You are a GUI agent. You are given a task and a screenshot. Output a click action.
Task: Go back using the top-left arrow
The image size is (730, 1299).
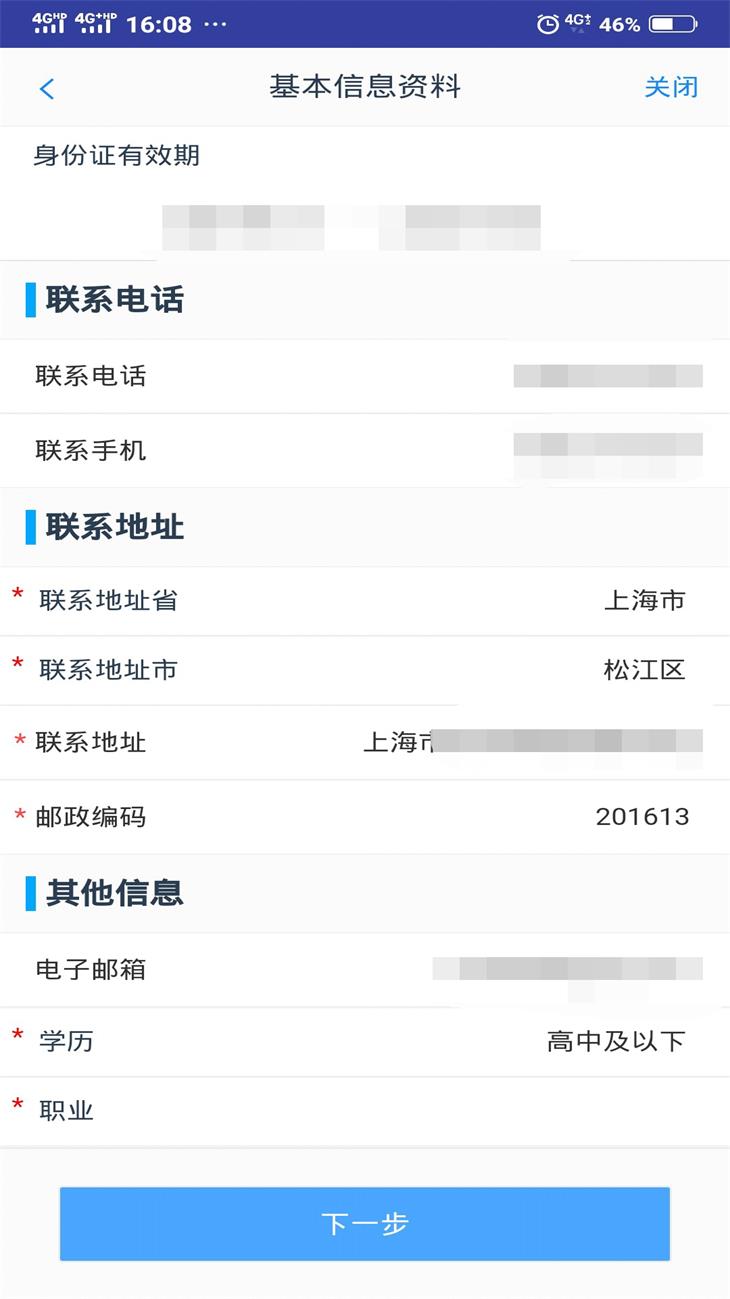[46, 88]
